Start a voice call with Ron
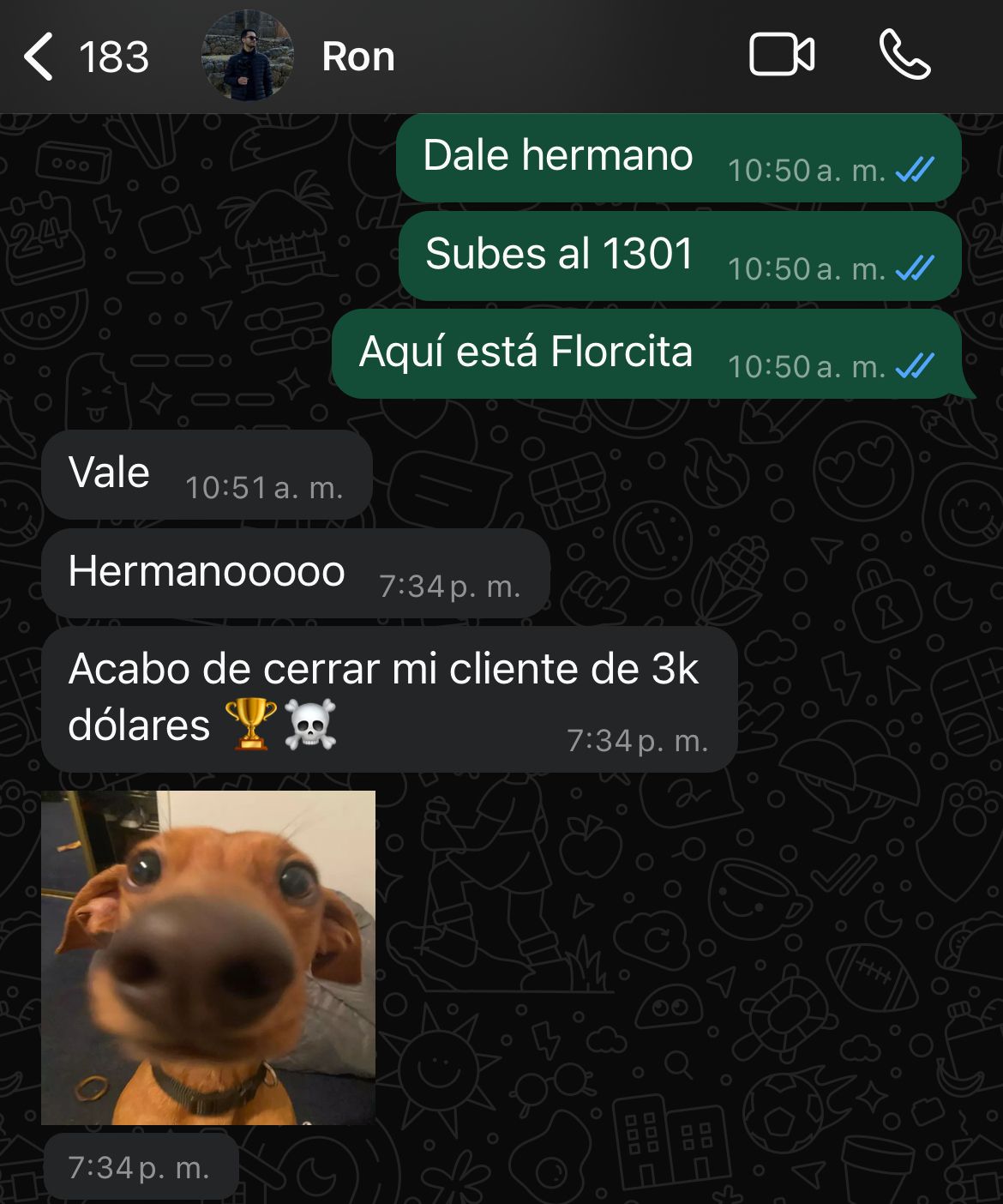The width and height of the screenshot is (1003, 1204). (904, 56)
